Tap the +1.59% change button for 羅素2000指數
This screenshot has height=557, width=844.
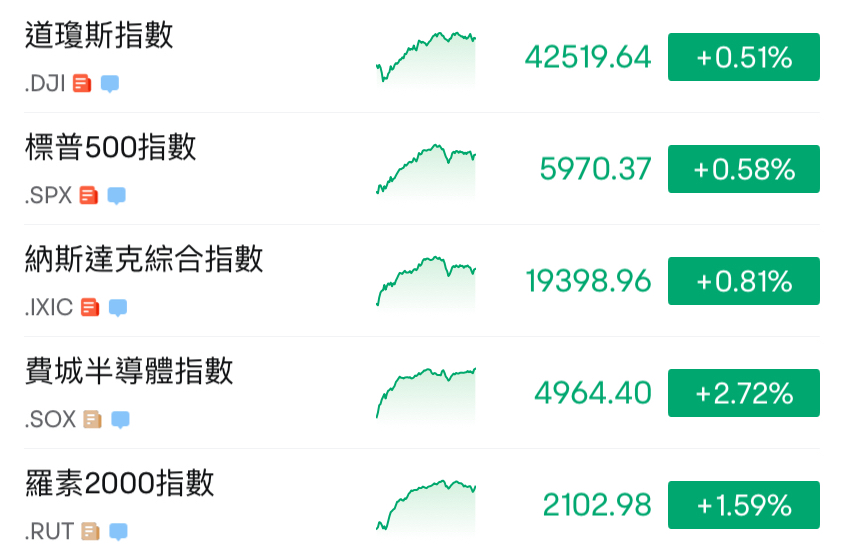pos(743,505)
